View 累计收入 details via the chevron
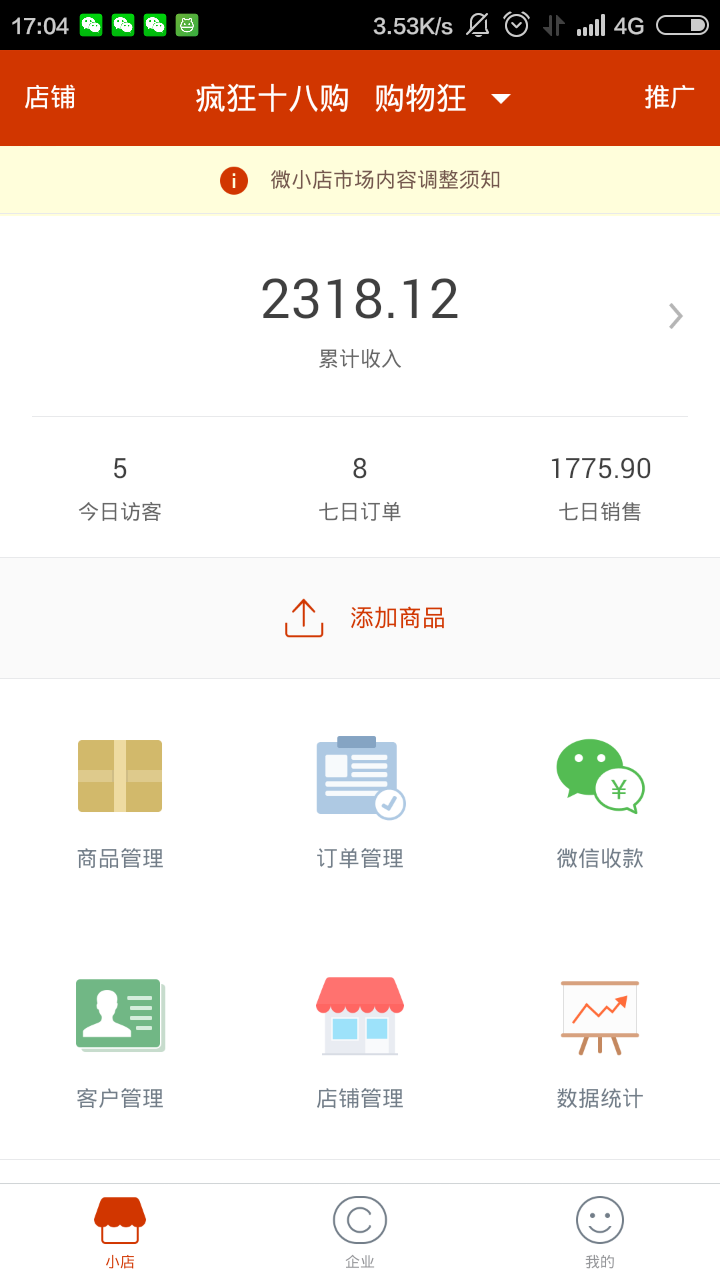 [675, 316]
